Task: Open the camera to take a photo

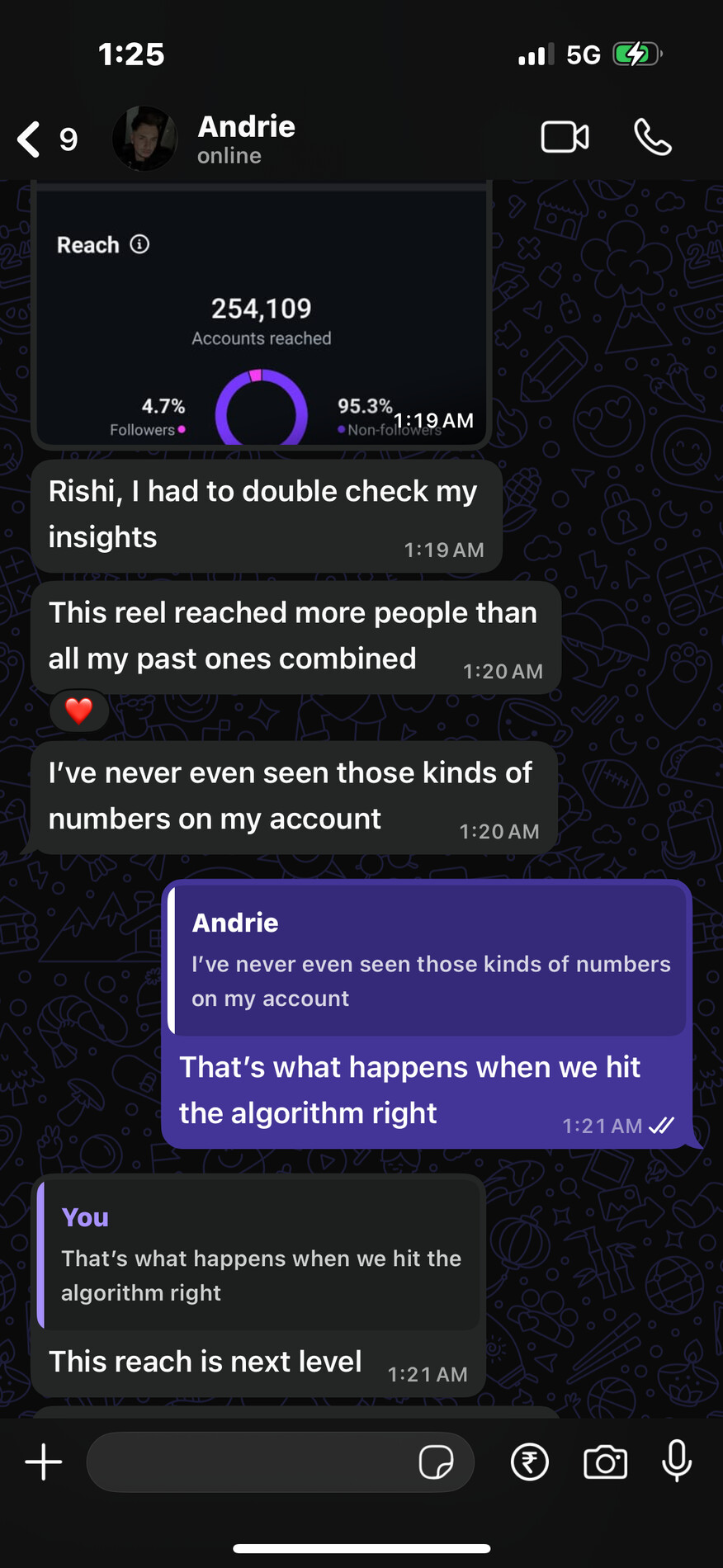Action: point(606,1462)
